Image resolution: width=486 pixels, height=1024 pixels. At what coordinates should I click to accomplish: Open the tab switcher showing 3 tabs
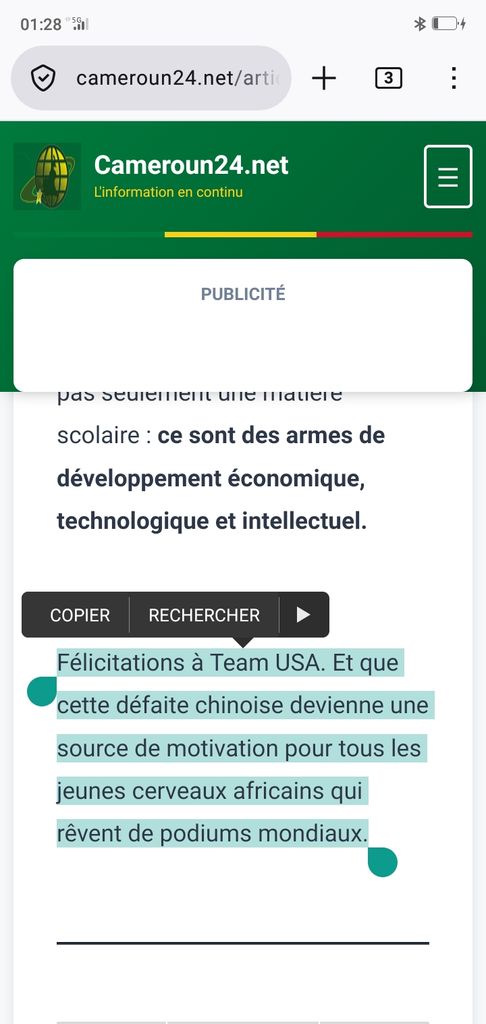tap(389, 78)
